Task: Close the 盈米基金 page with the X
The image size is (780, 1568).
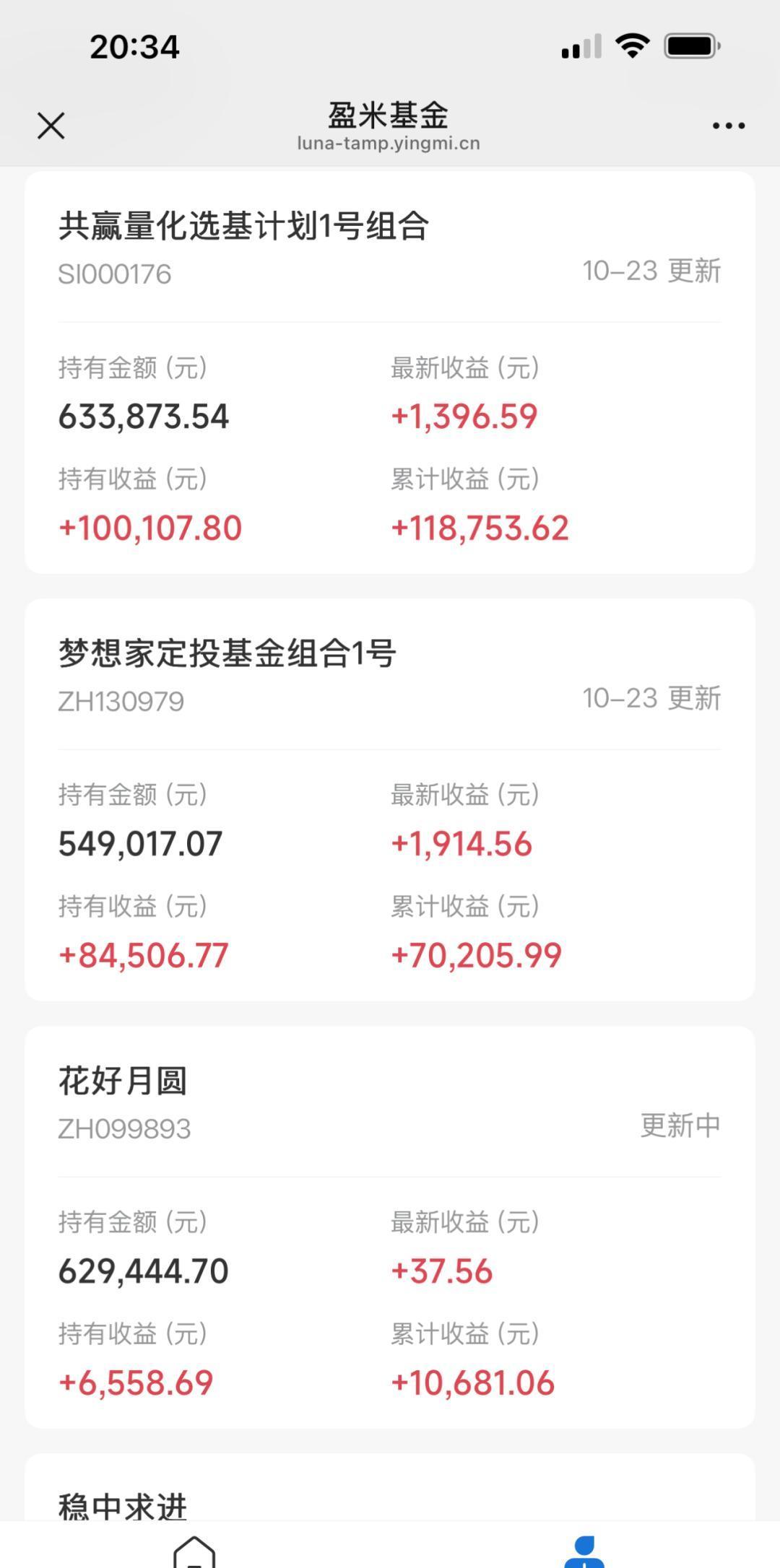Action: coord(51,124)
